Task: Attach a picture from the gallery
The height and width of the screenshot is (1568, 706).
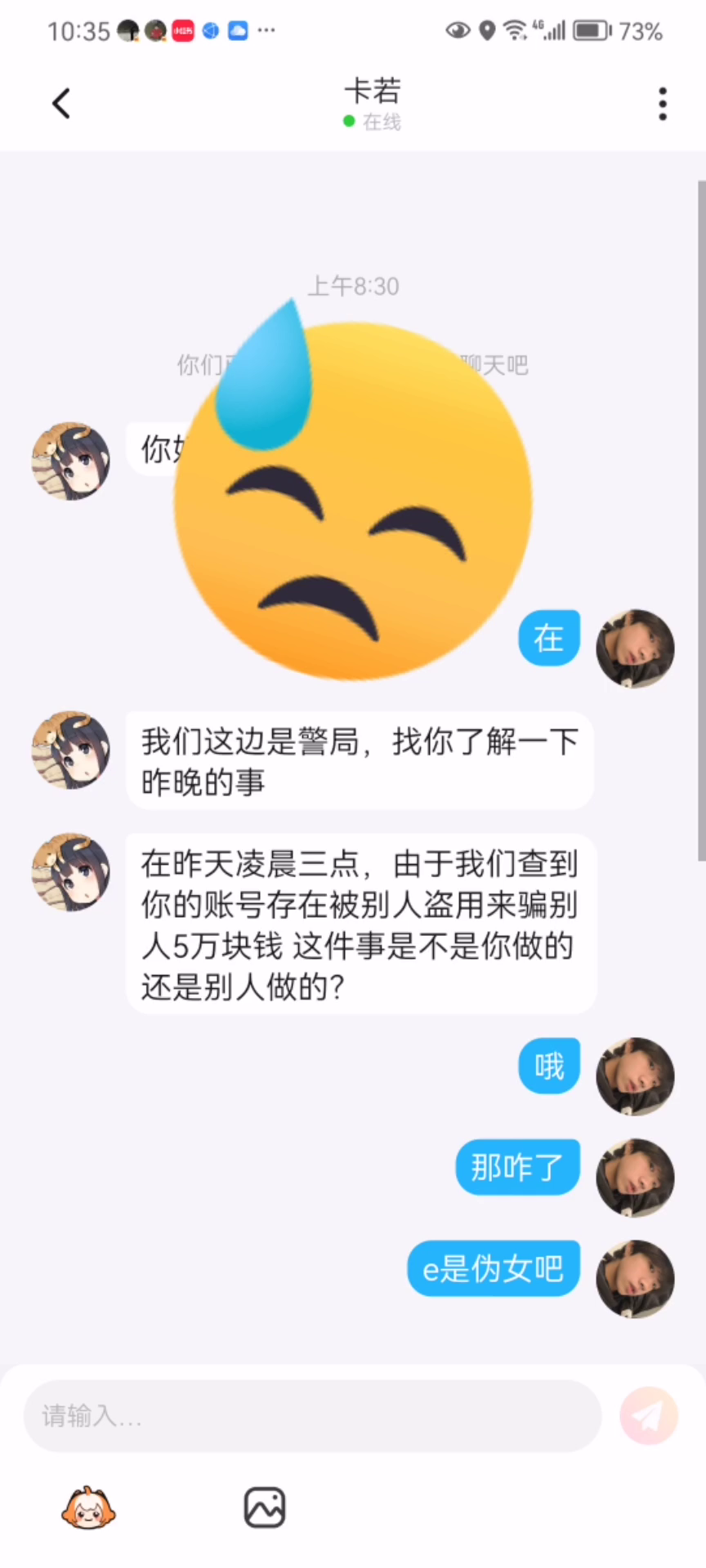Action: click(x=265, y=1508)
